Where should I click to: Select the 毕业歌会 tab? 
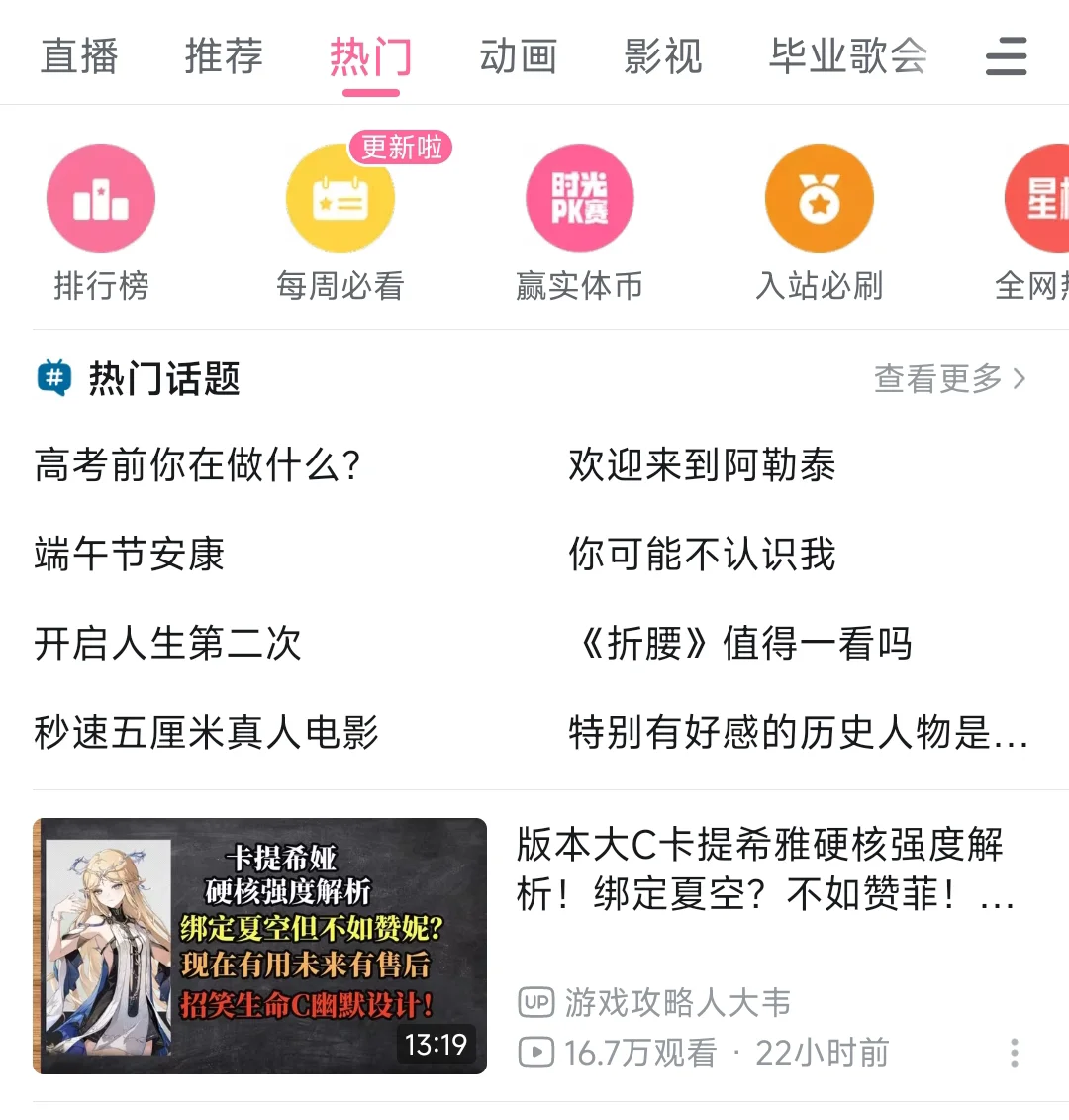click(x=848, y=56)
